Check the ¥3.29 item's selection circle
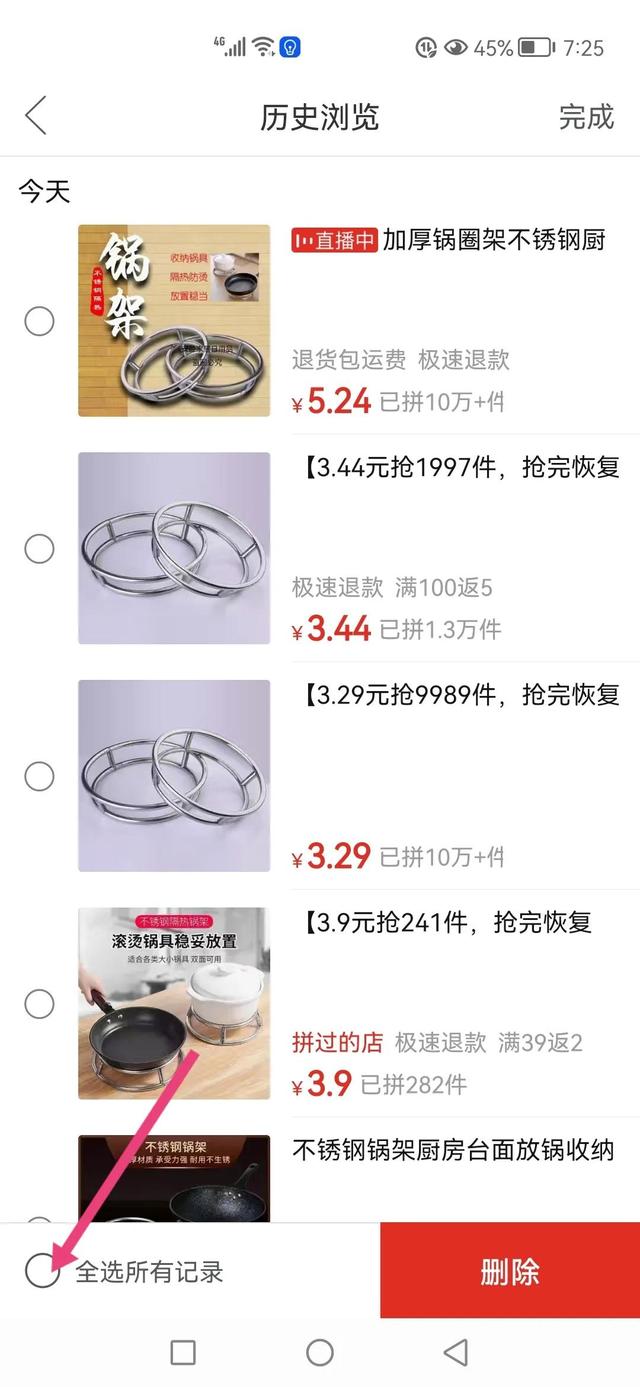 pyautogui.click(x=39, y=776)
